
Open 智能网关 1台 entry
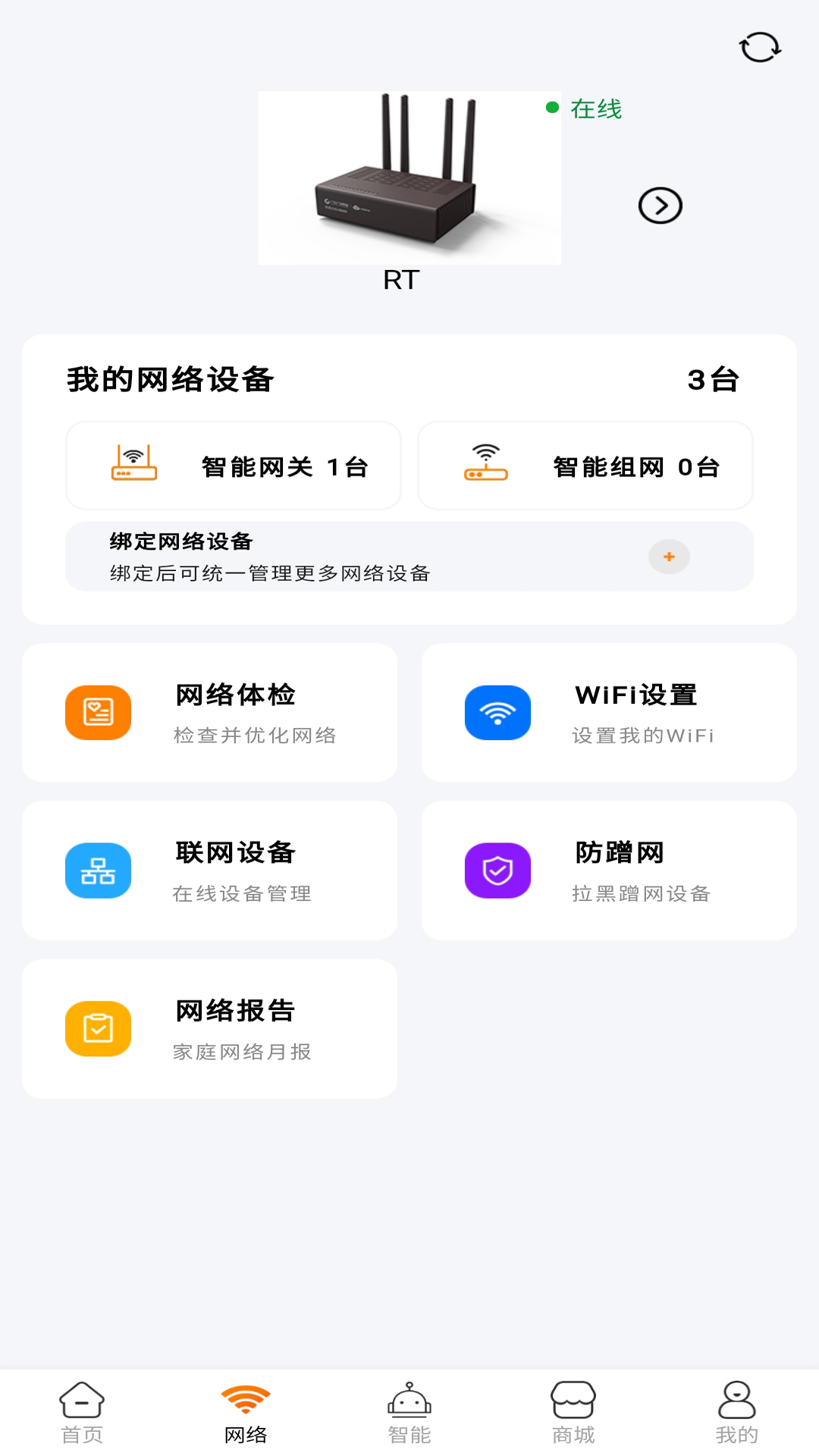pos(234,464)
